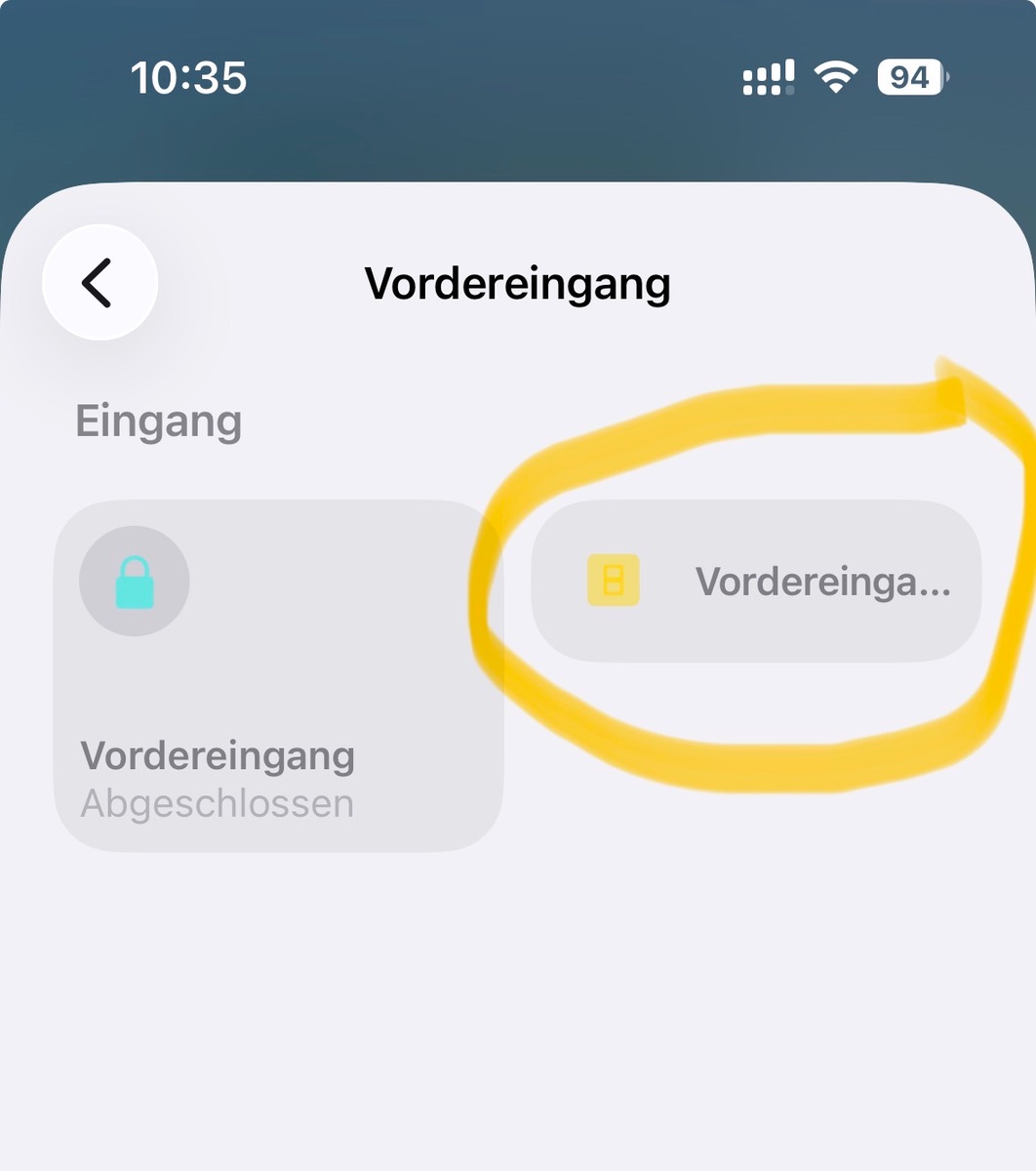Open the truncated Vordereinga... tile with yellow icon
This screenshot has height=1171, width=1036.
coord(756,582)
